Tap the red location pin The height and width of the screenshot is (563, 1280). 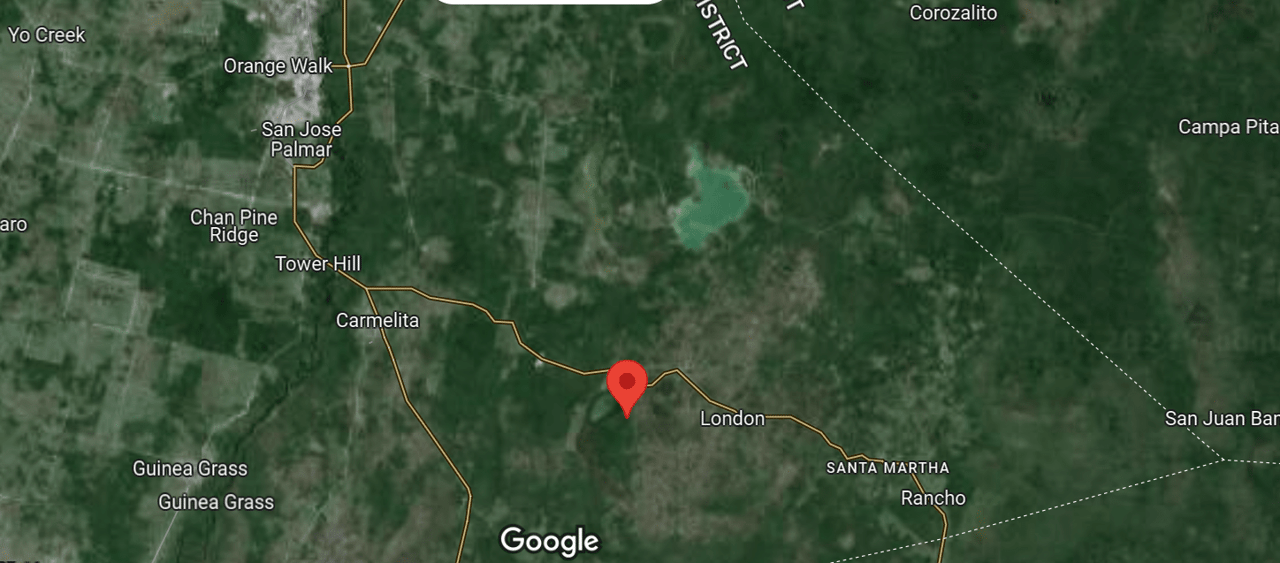[x=627, y=384]
